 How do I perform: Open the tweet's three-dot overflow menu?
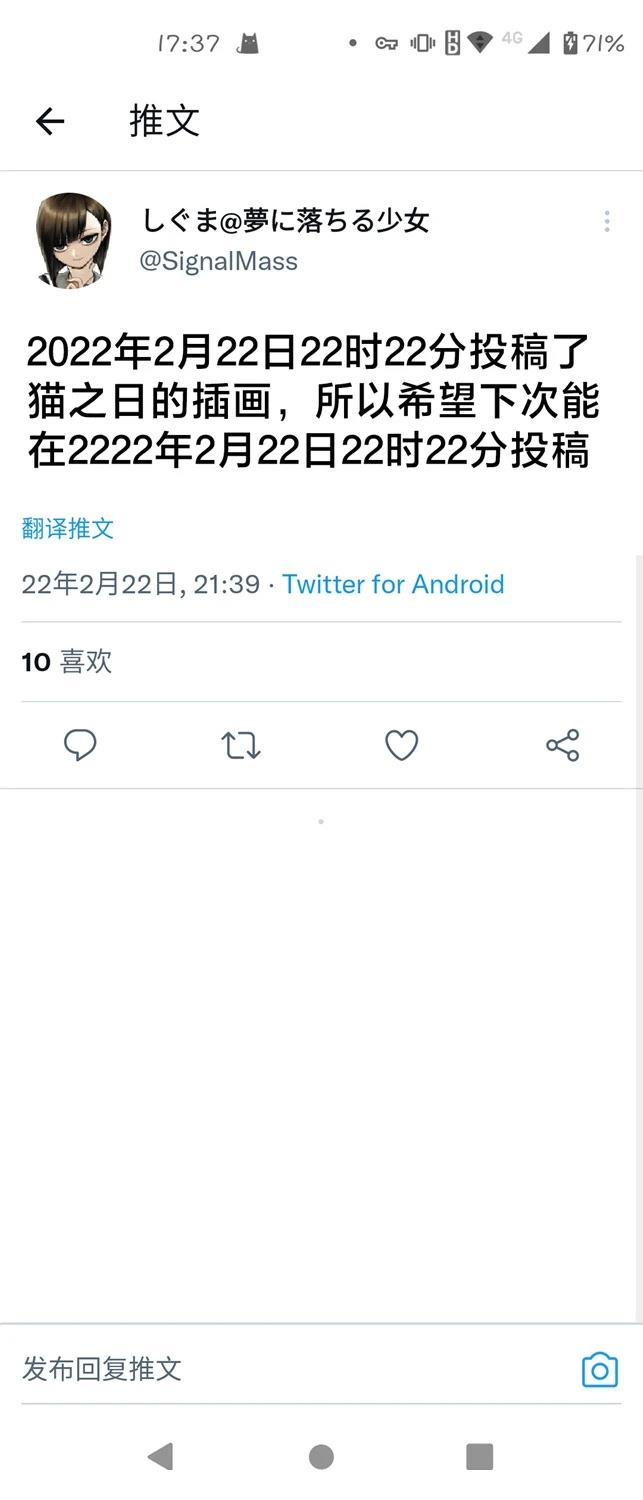click(607, 222)
